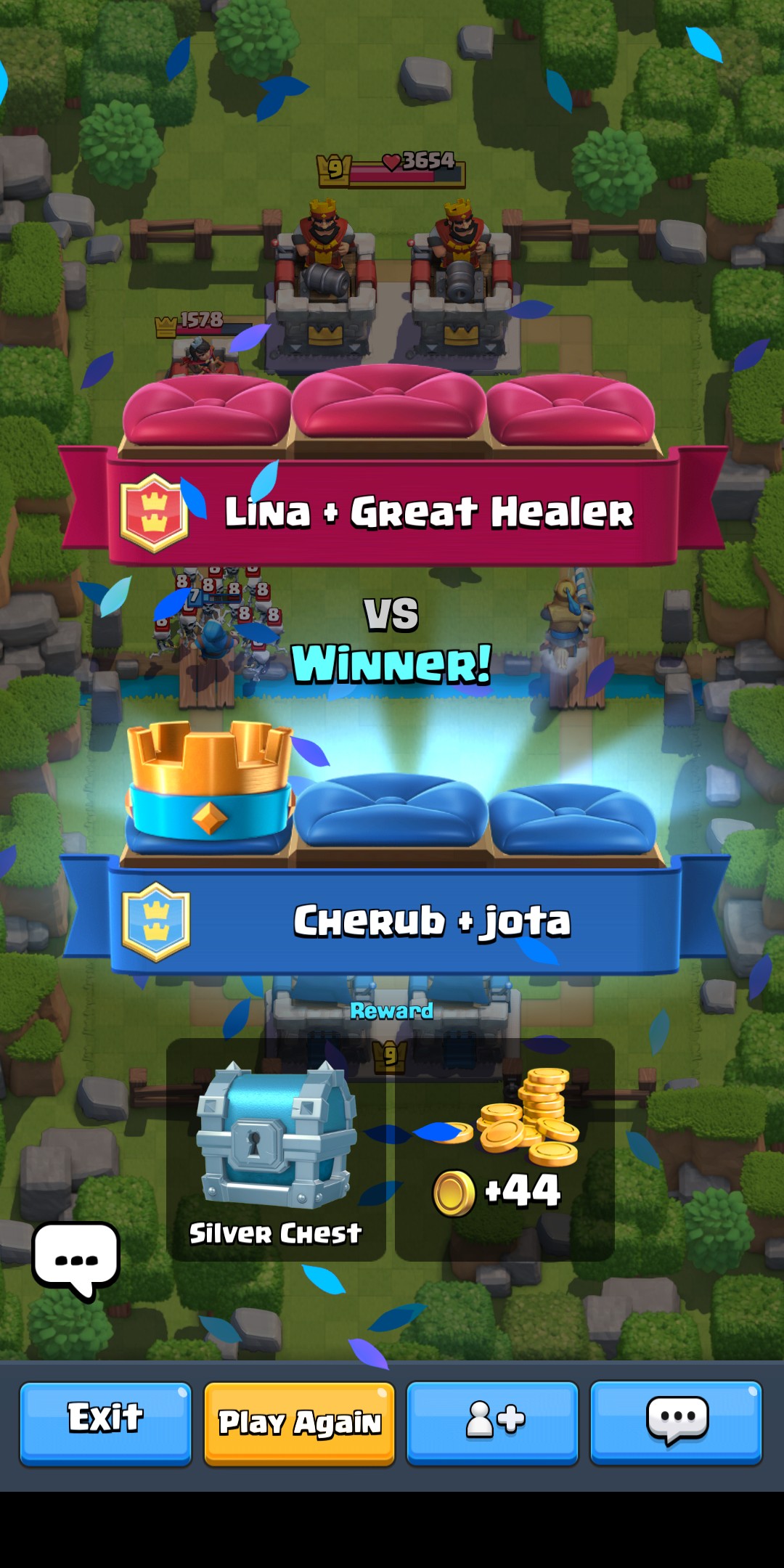Image resolution: width=784 pixels, height=1568 pixels.
Task: Exit the battle result screen
Action: (105, 1423)
